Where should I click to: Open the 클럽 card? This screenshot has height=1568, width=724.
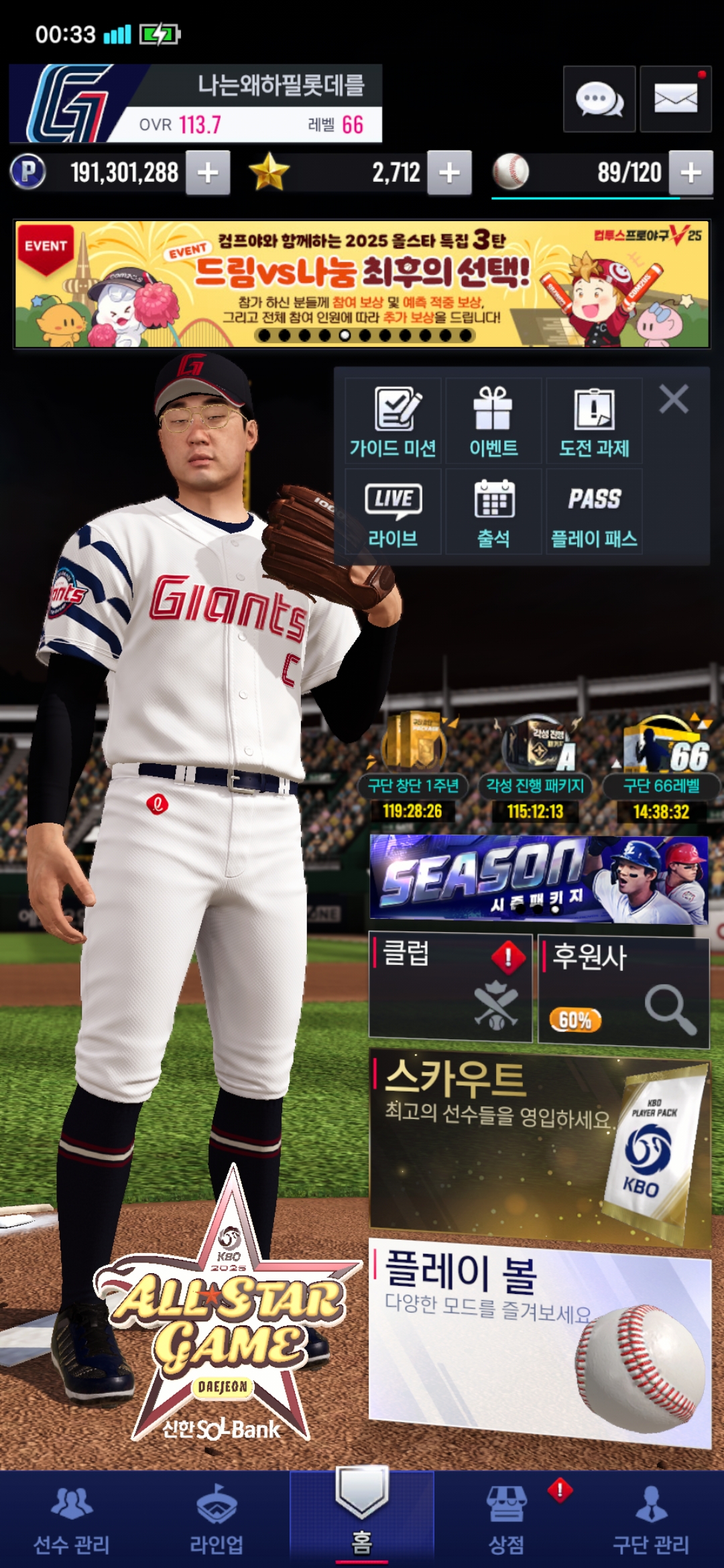coord(450,988)
